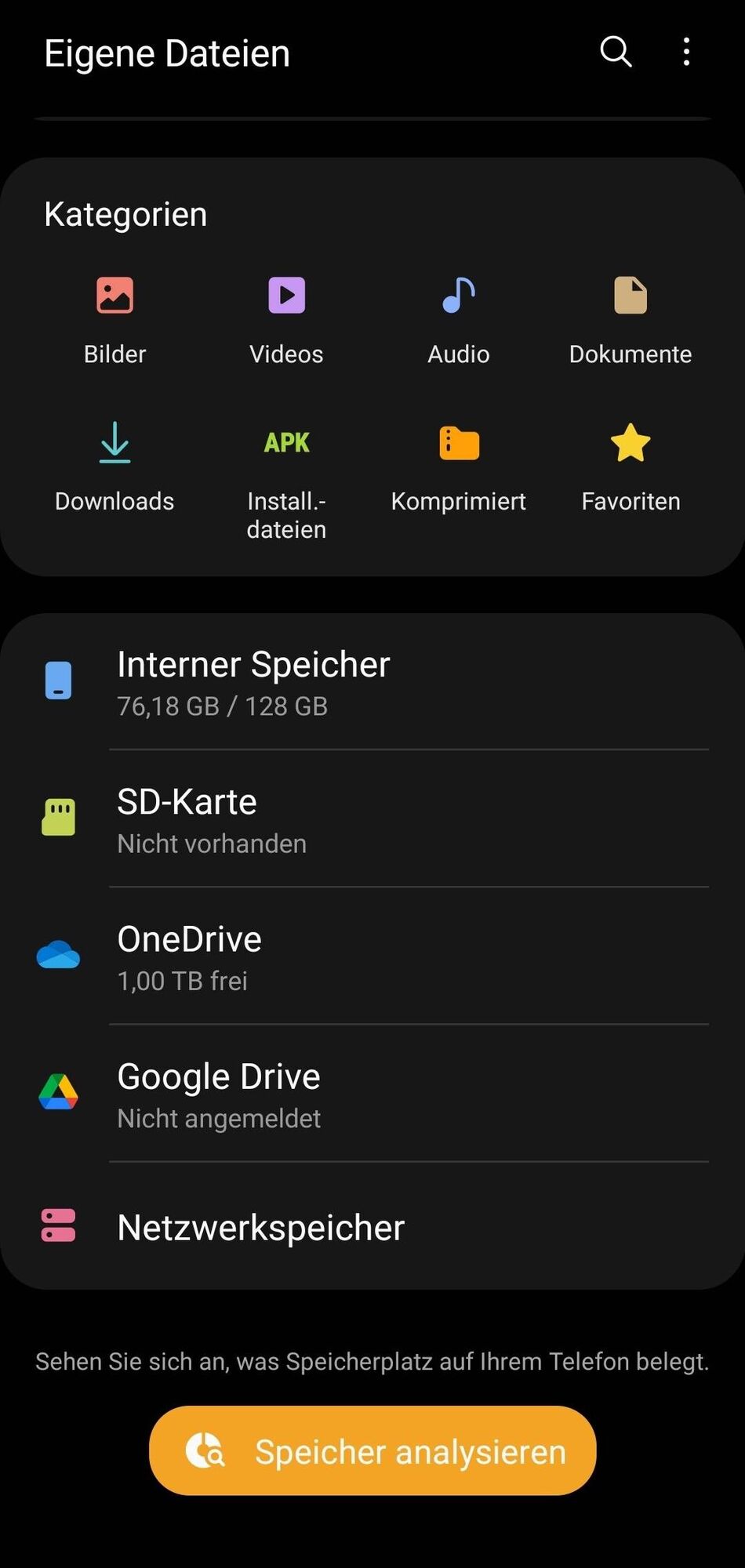Open Google Drive row

coord(372,1094)
